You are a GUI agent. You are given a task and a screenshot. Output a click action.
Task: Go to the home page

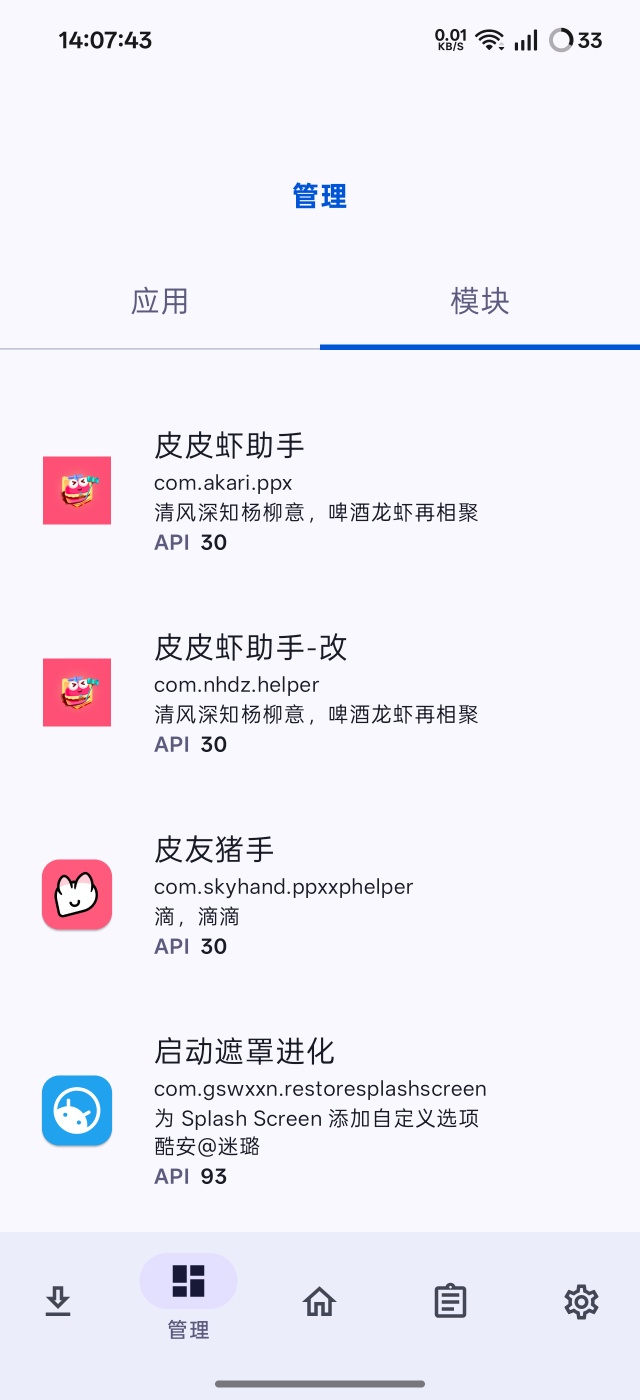(x=319, y=1300)
